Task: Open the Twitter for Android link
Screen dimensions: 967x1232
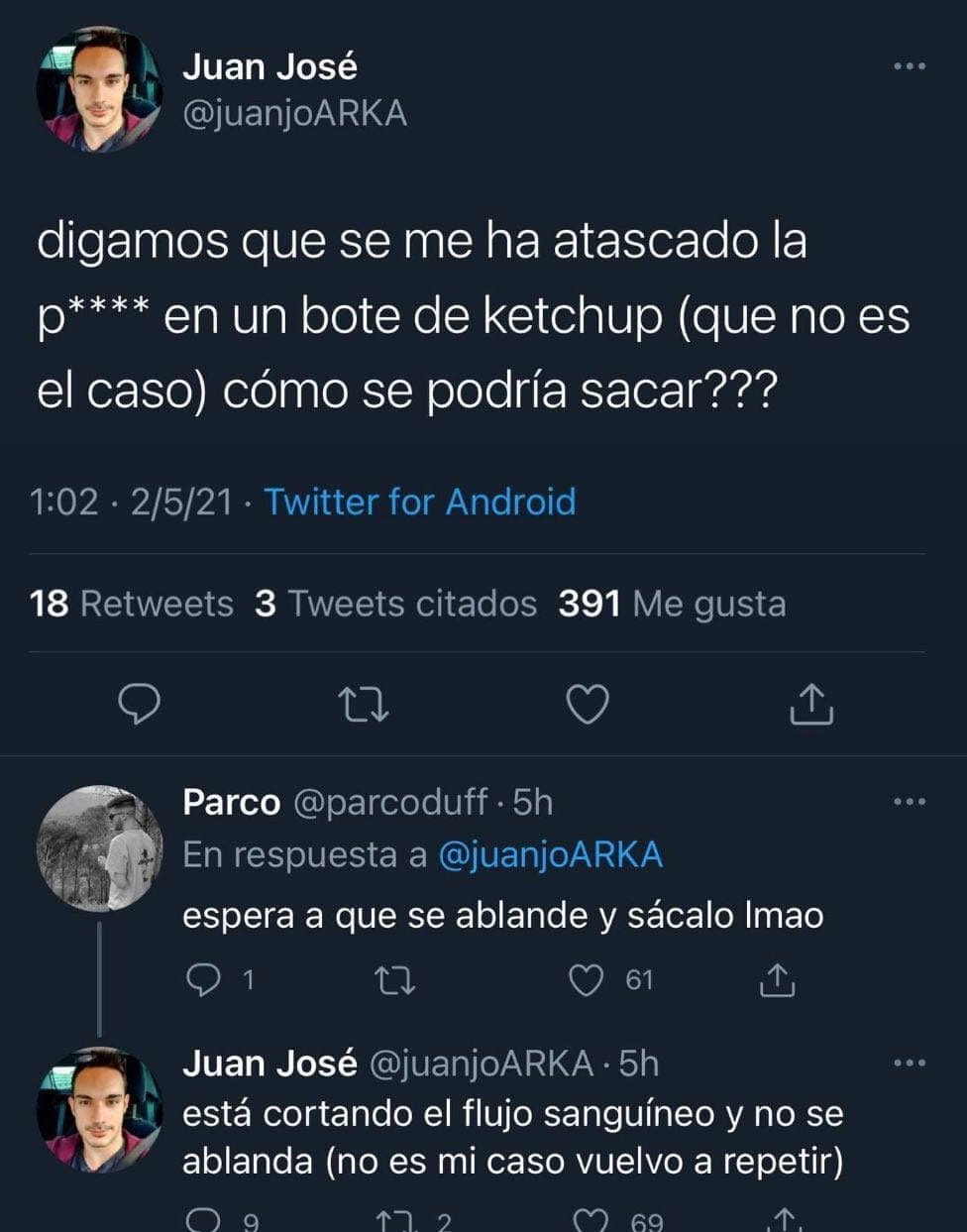Action: (x=419, y=502)
